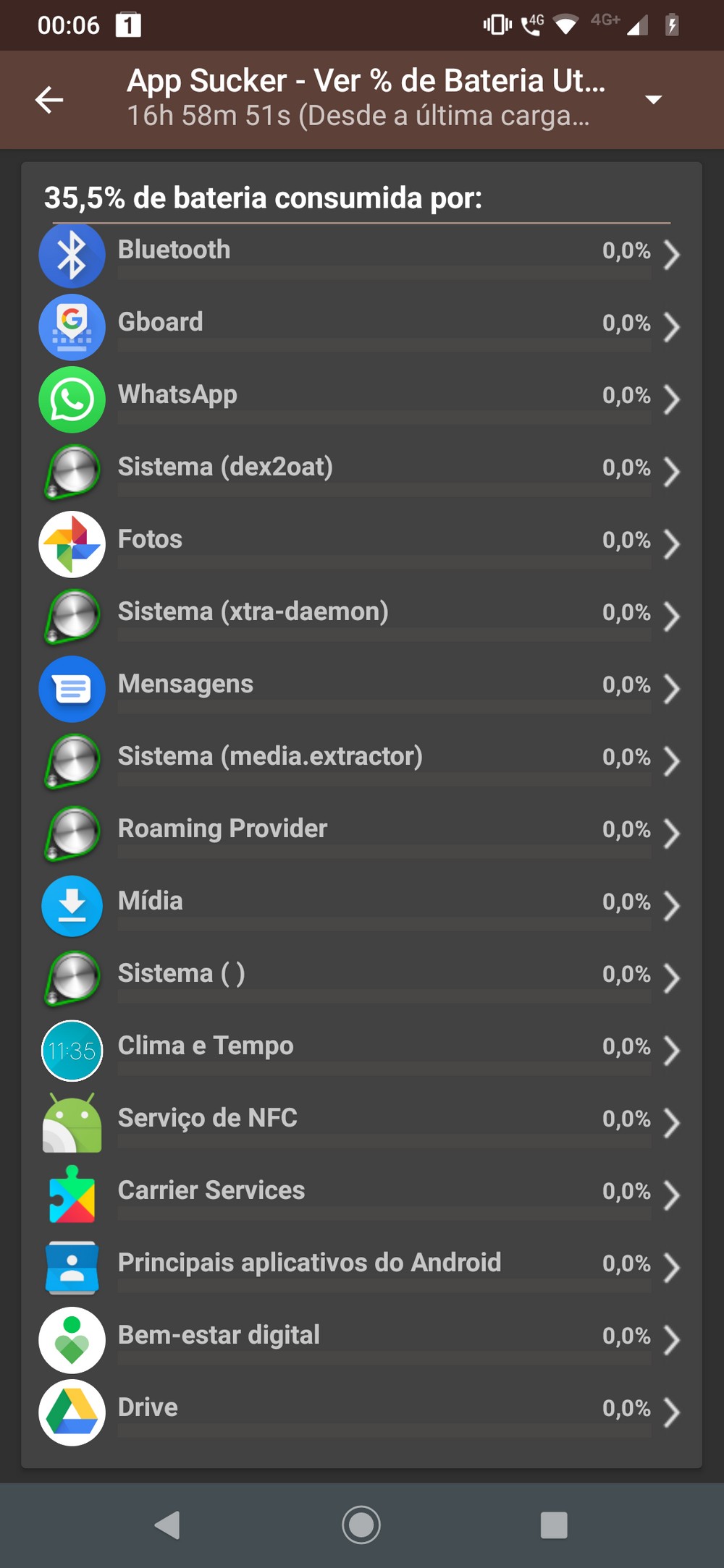724x1568 pixels.
Task: Go back using the toolbar arrow
Action: pyautogui.click(x=49, y=100)
